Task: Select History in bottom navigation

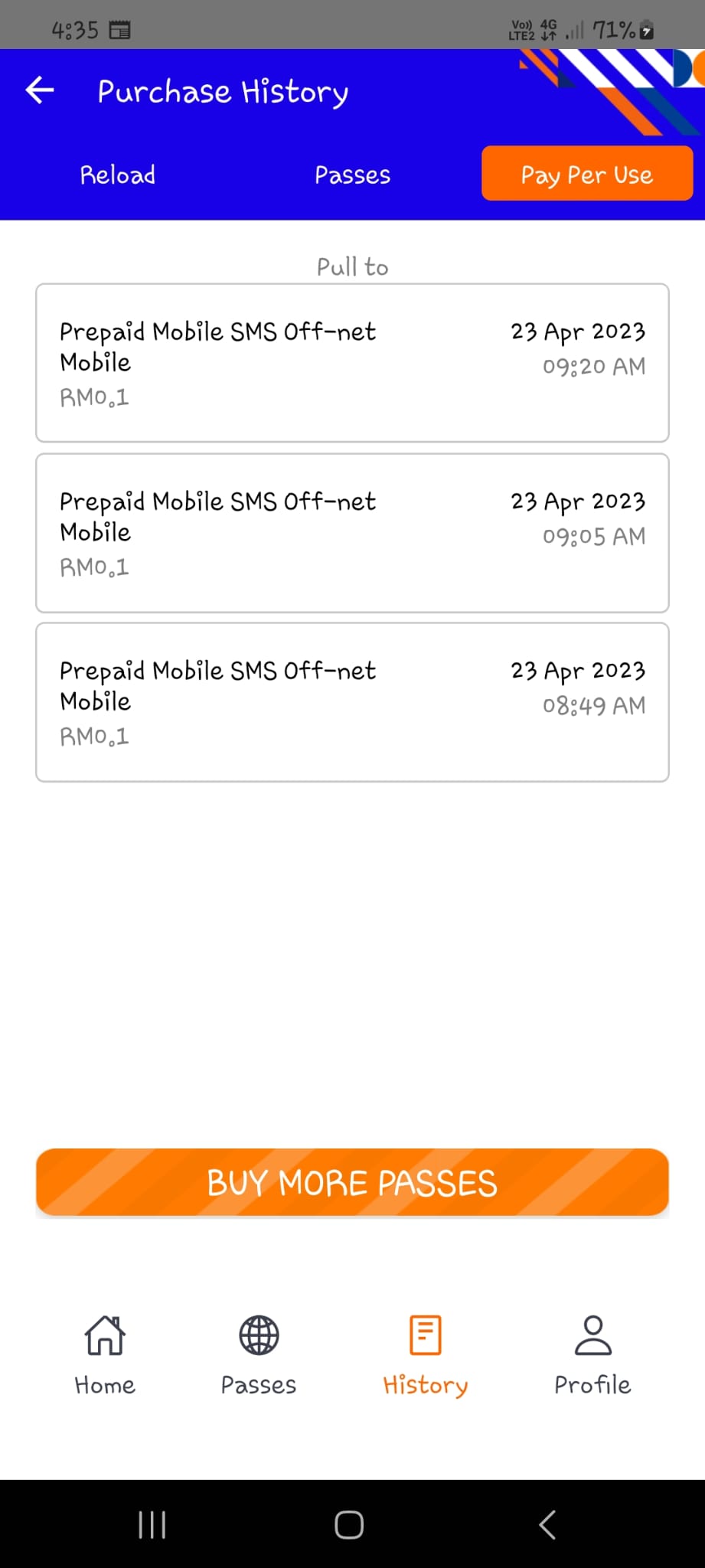Action: click(426, 1355)
